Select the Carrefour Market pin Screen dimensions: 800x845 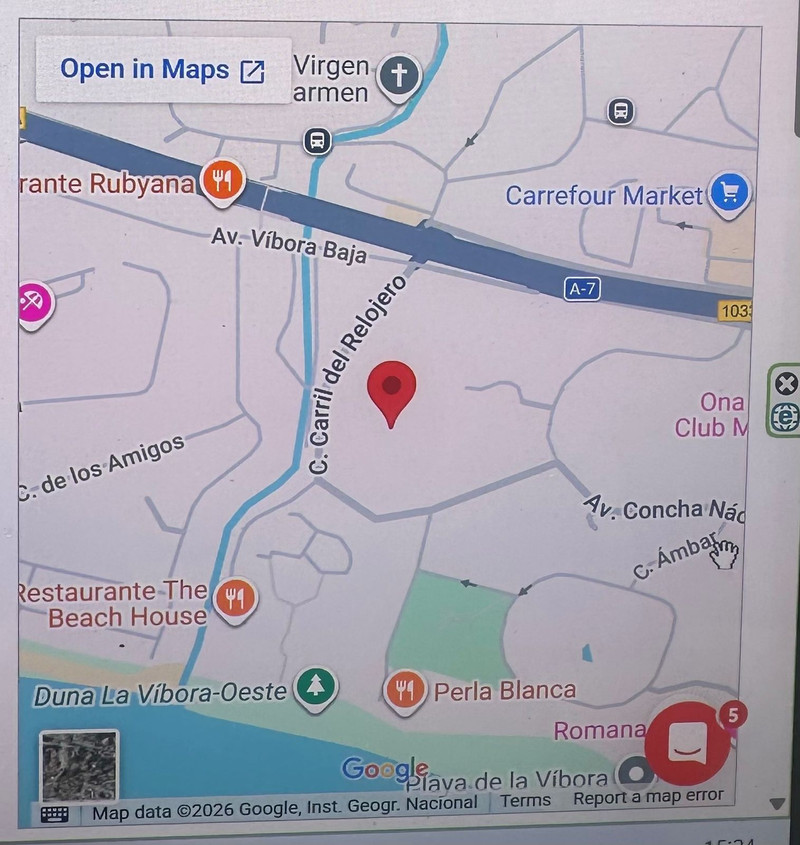click(x=729, y=192)
